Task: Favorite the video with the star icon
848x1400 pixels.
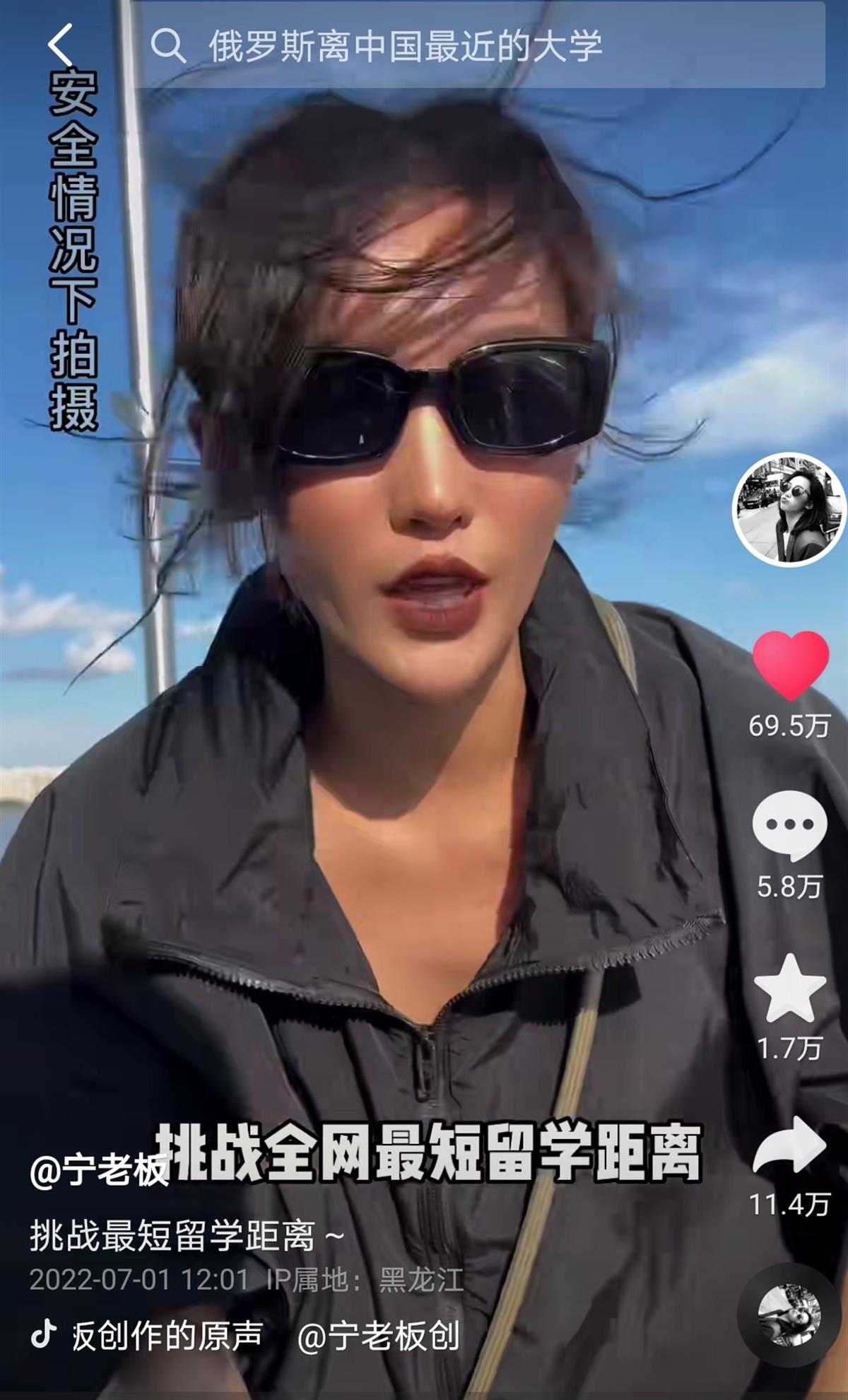Action: (789, 988)
